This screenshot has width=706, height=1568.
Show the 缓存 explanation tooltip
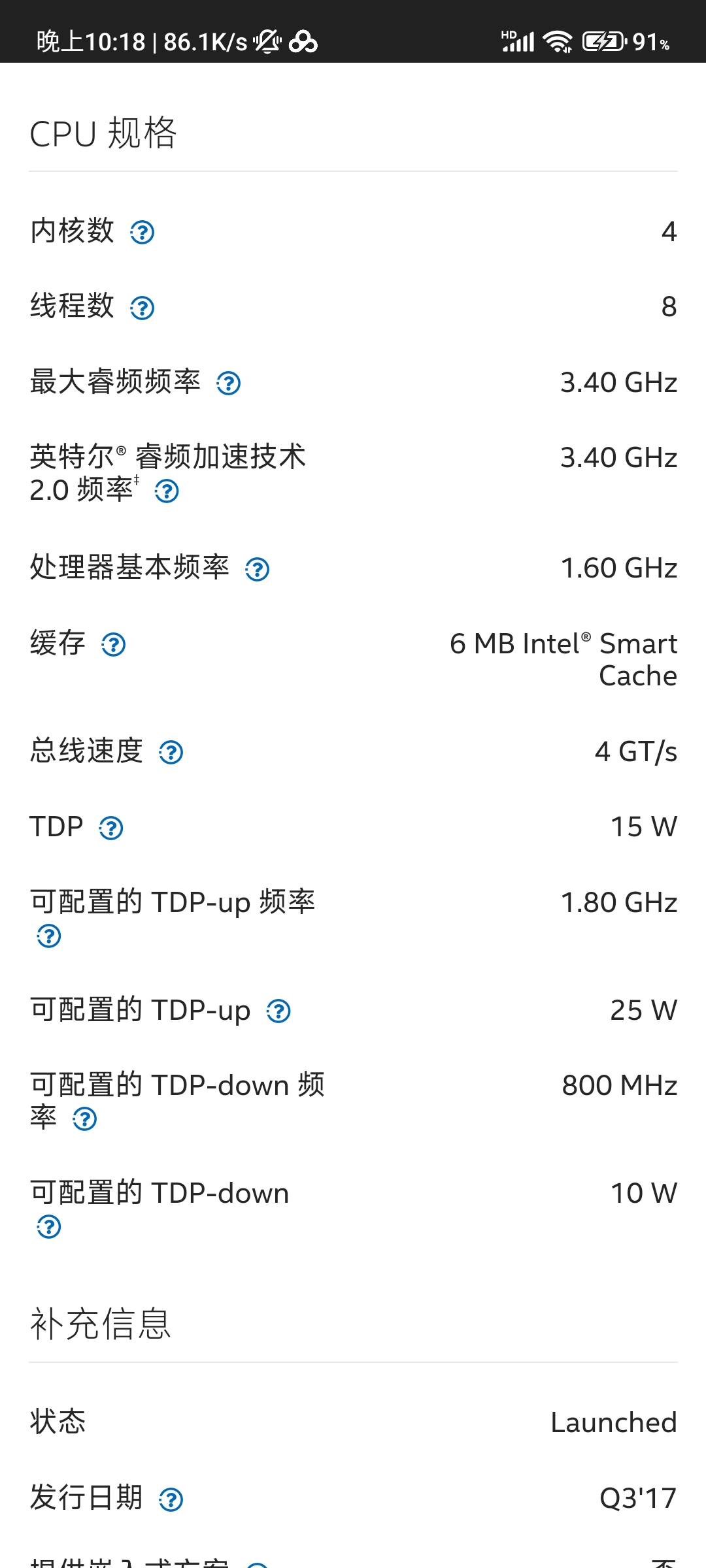(113, 645)
